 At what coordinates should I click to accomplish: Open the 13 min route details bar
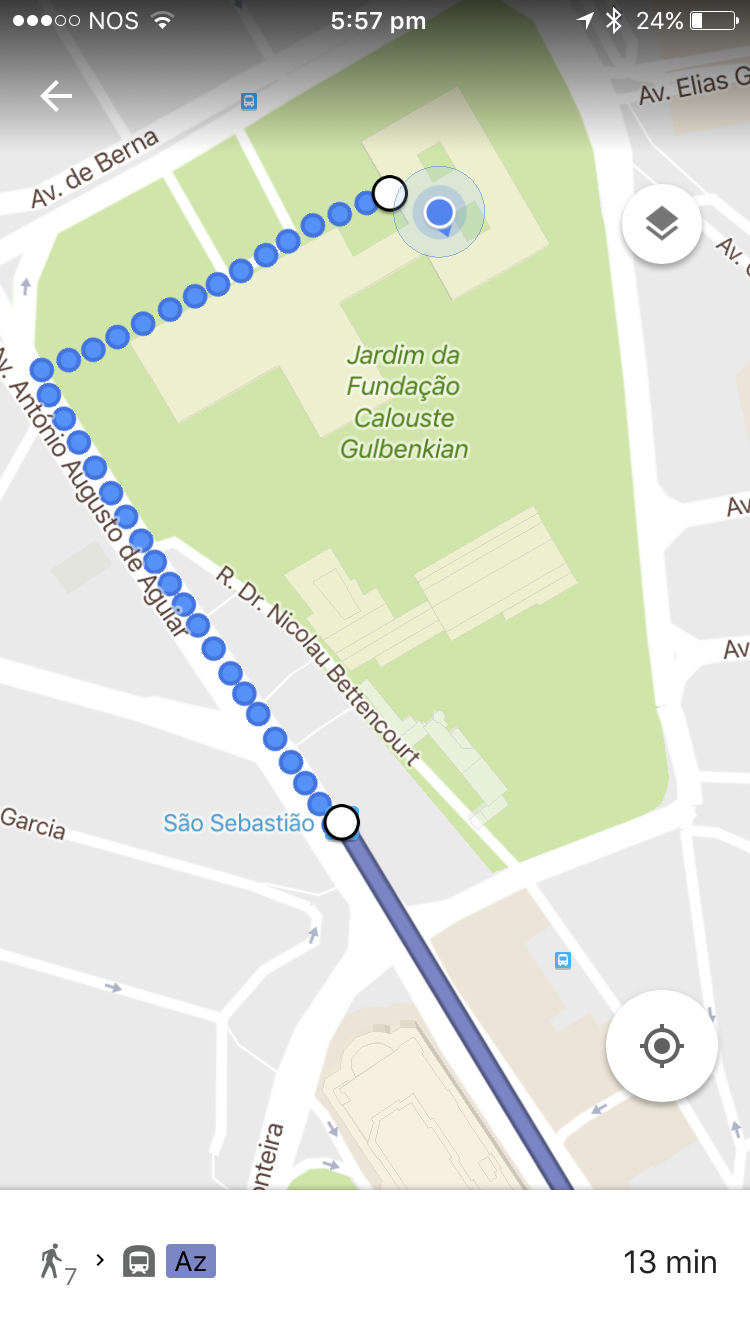tap(375, 1261)
